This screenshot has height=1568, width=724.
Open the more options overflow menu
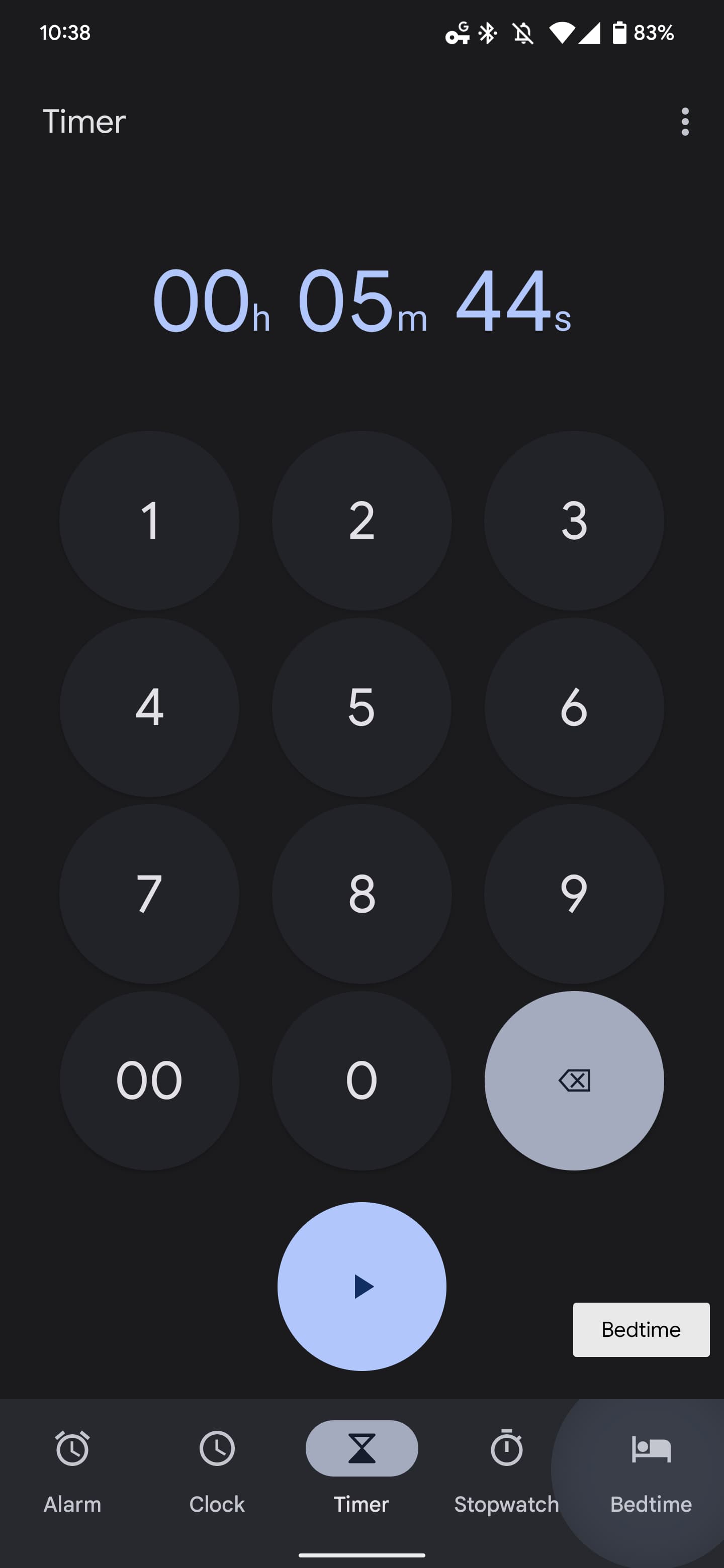(x=684, y=122)
